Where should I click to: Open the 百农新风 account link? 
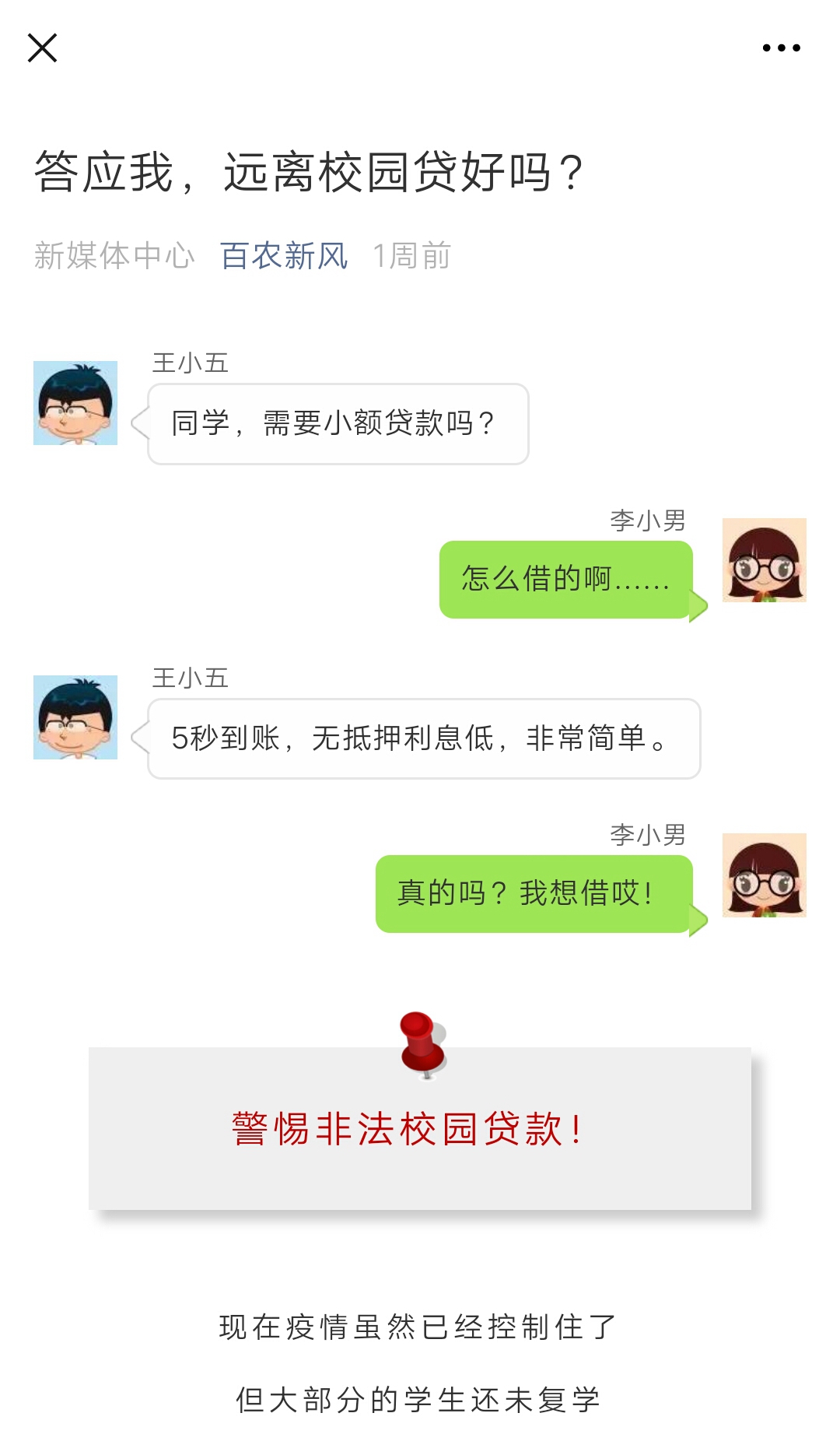pyautogui.click(x=284, y=256)
